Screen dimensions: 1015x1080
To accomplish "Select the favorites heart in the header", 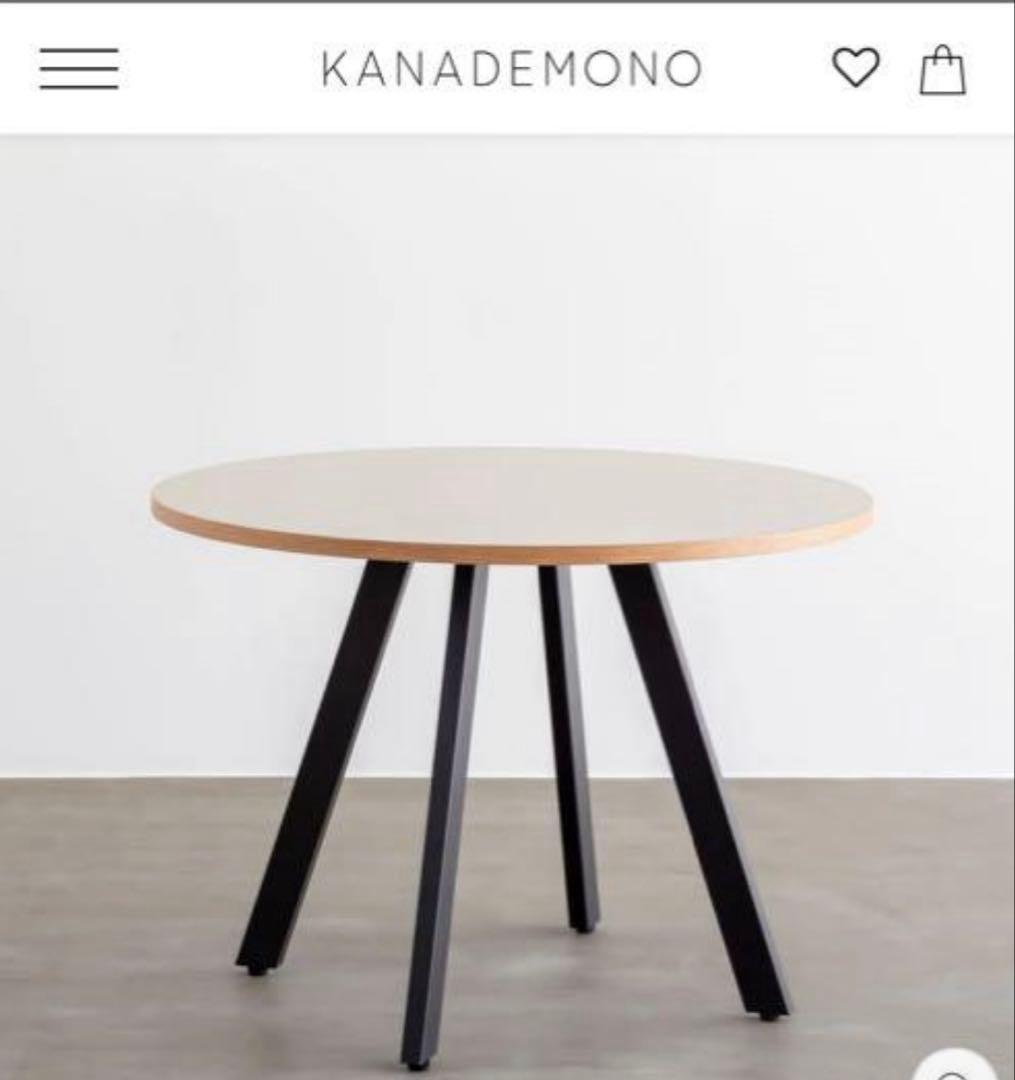I will pyautogui.click(x=854, y=68).
